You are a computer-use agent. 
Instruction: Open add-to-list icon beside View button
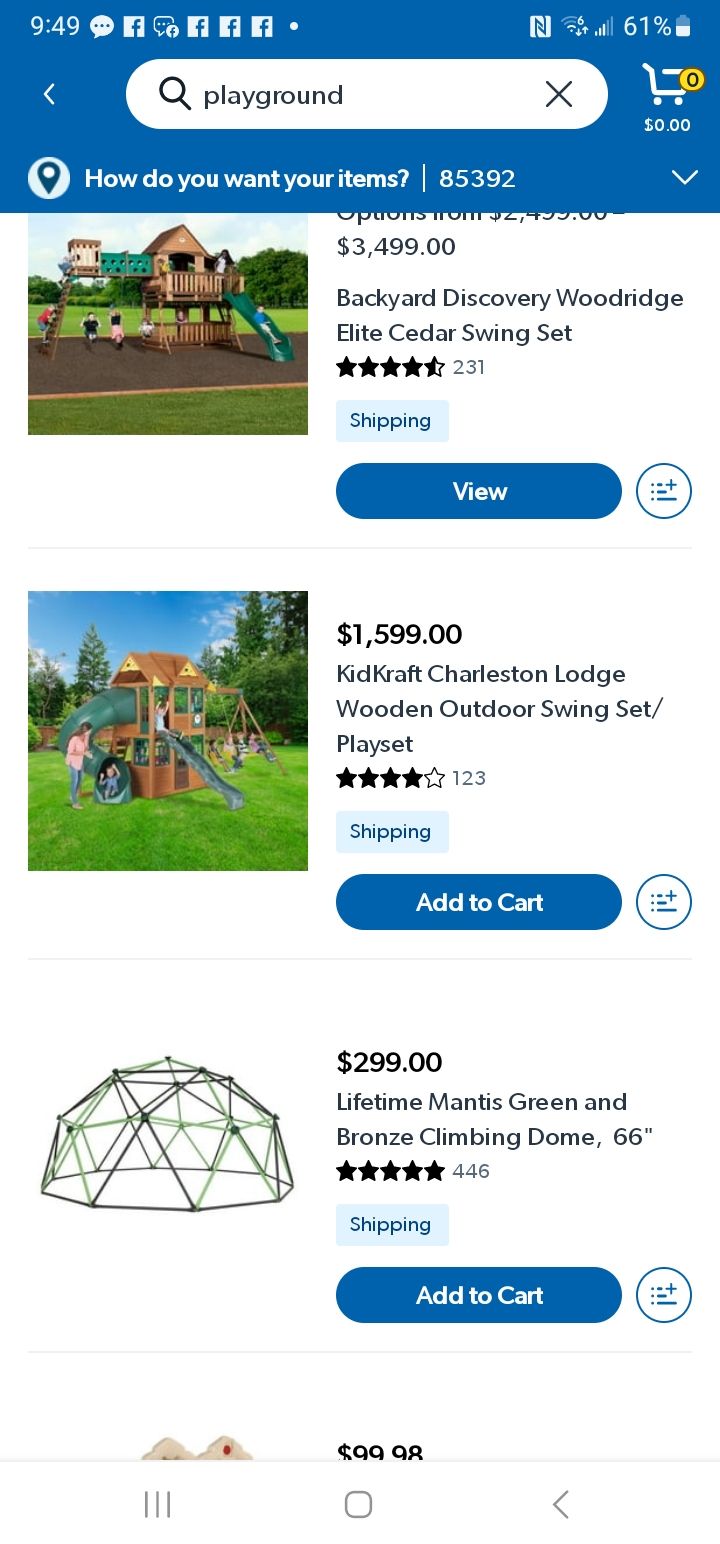[x=663, y=491]
